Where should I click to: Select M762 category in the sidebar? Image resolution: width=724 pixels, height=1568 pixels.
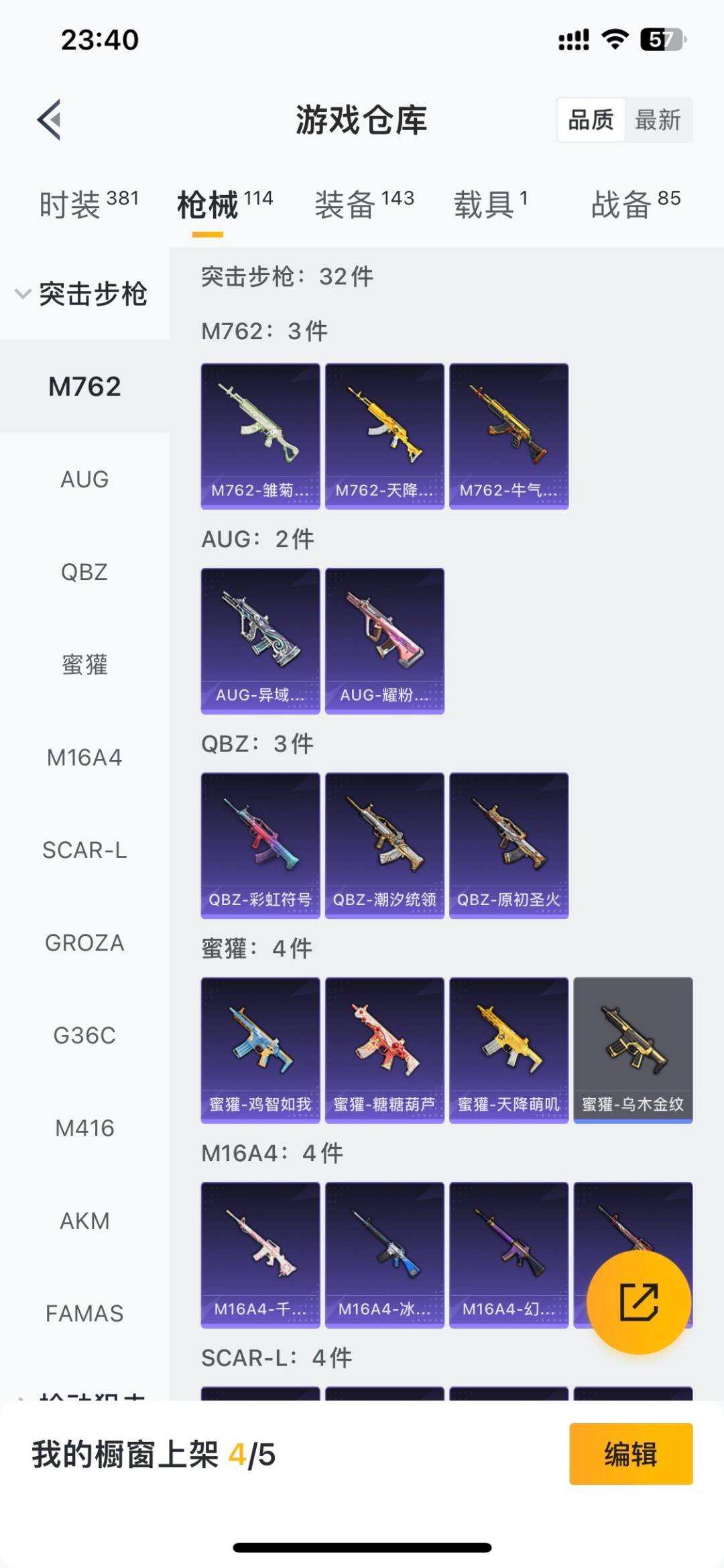84,386
